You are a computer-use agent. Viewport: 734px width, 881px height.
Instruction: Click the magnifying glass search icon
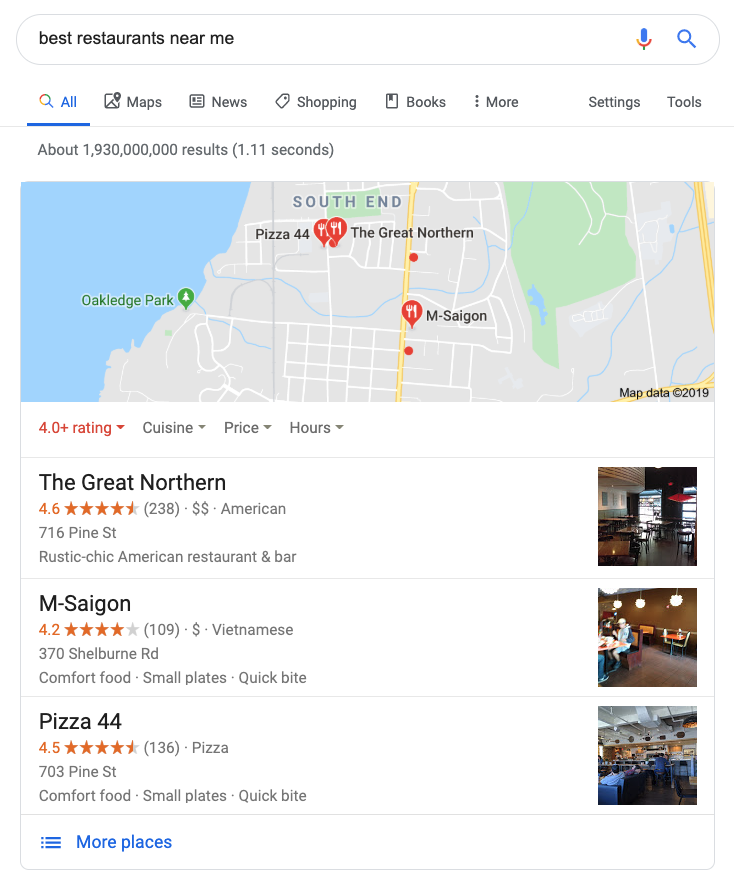686,38
